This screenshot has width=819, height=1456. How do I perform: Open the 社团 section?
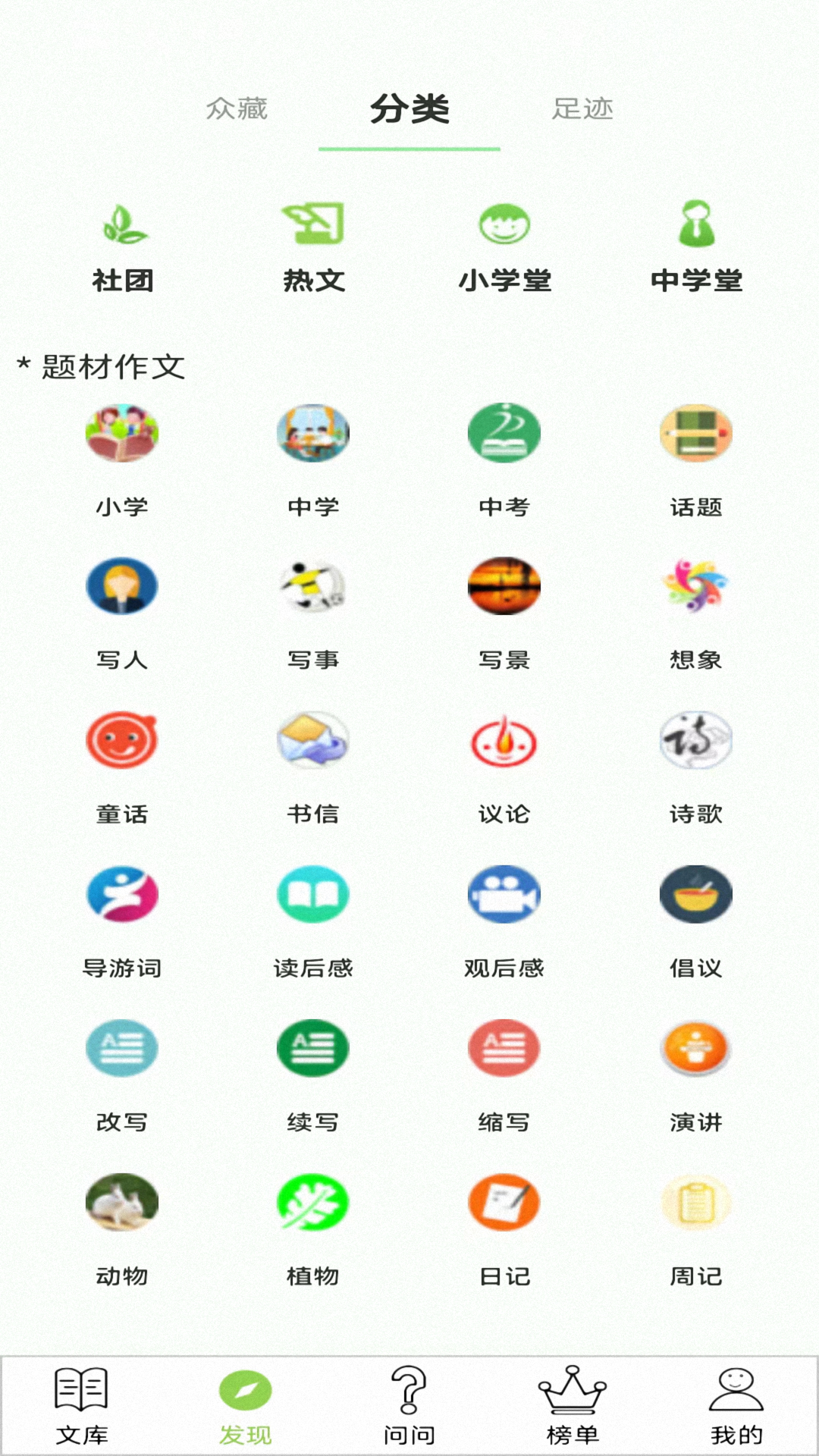pyautogui.click(x=123, y=248)
